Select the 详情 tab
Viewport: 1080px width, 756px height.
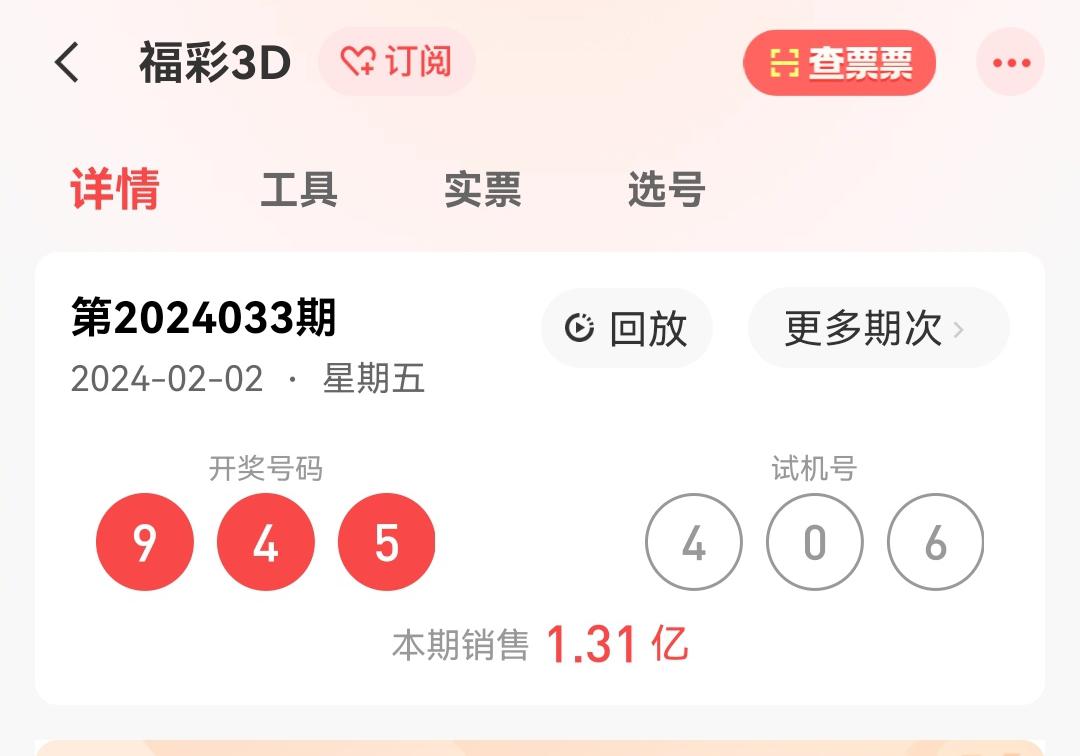(x=115, y=189)
